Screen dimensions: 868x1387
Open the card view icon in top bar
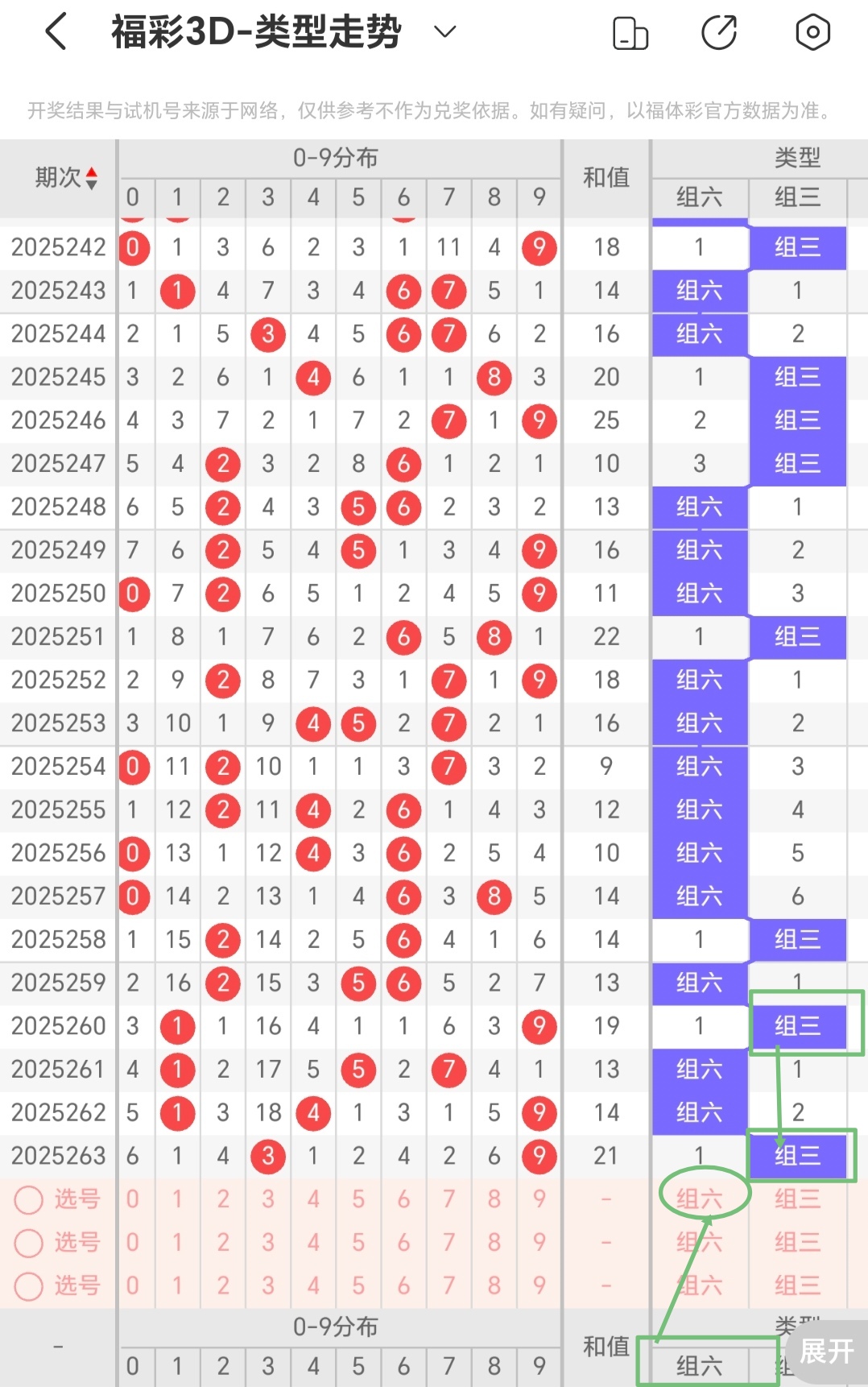point(630,32)
